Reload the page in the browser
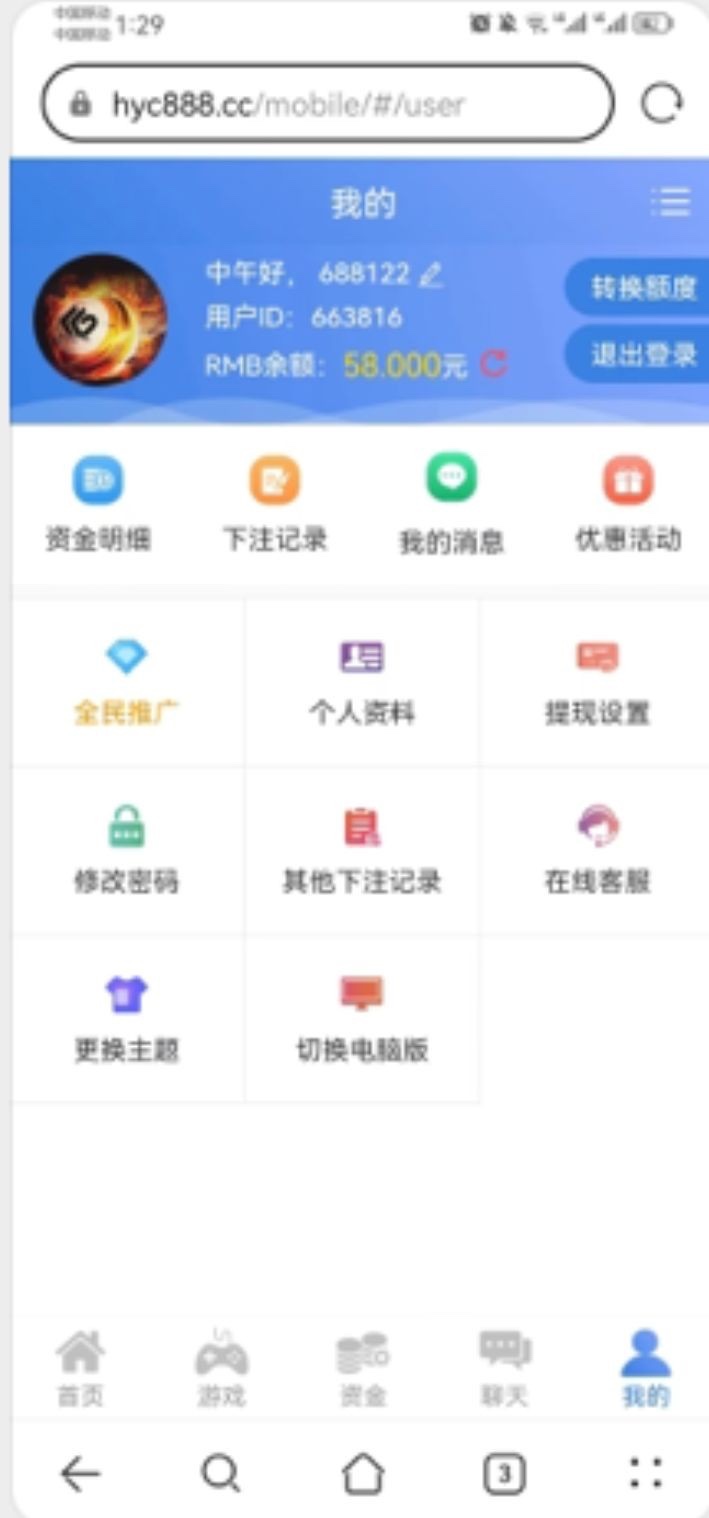The width and height of the screenshot is (709, 1518). point(661,103)
